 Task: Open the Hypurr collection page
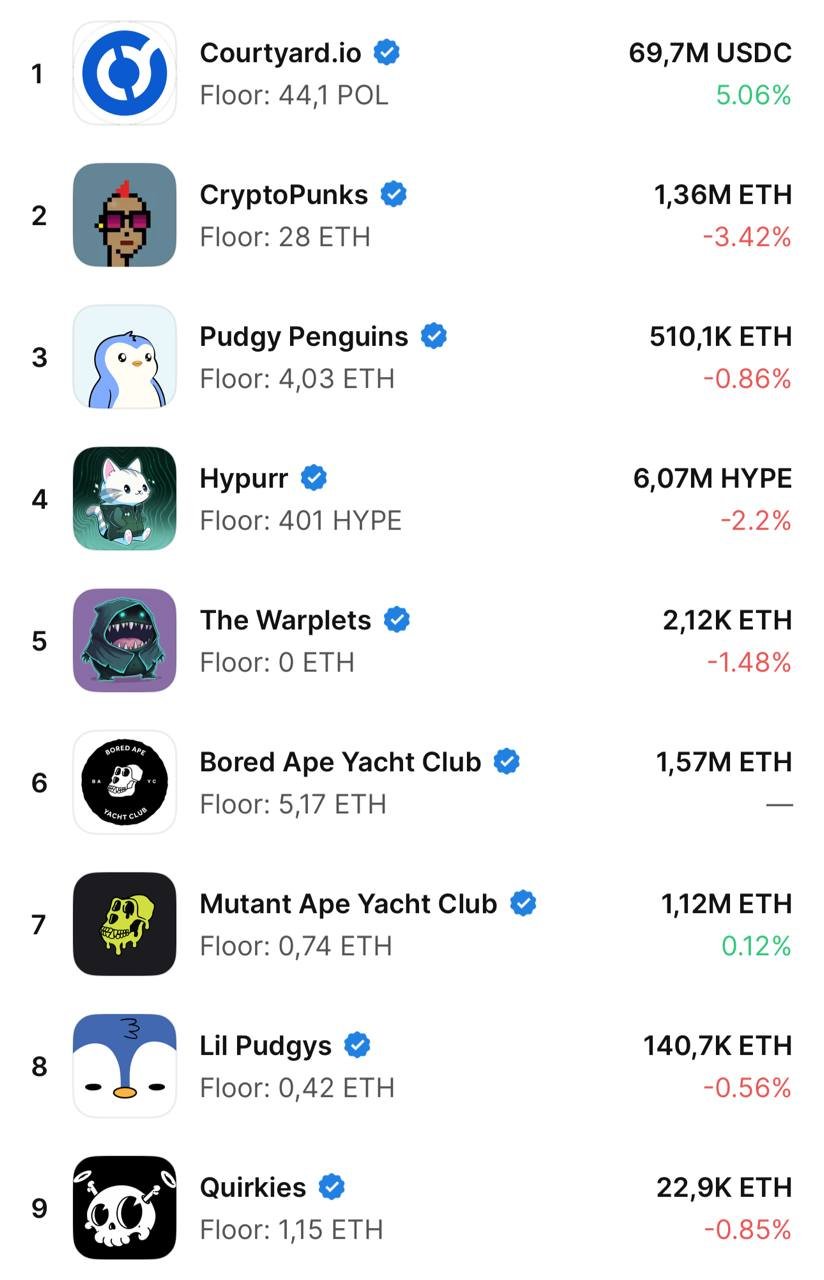244,479
